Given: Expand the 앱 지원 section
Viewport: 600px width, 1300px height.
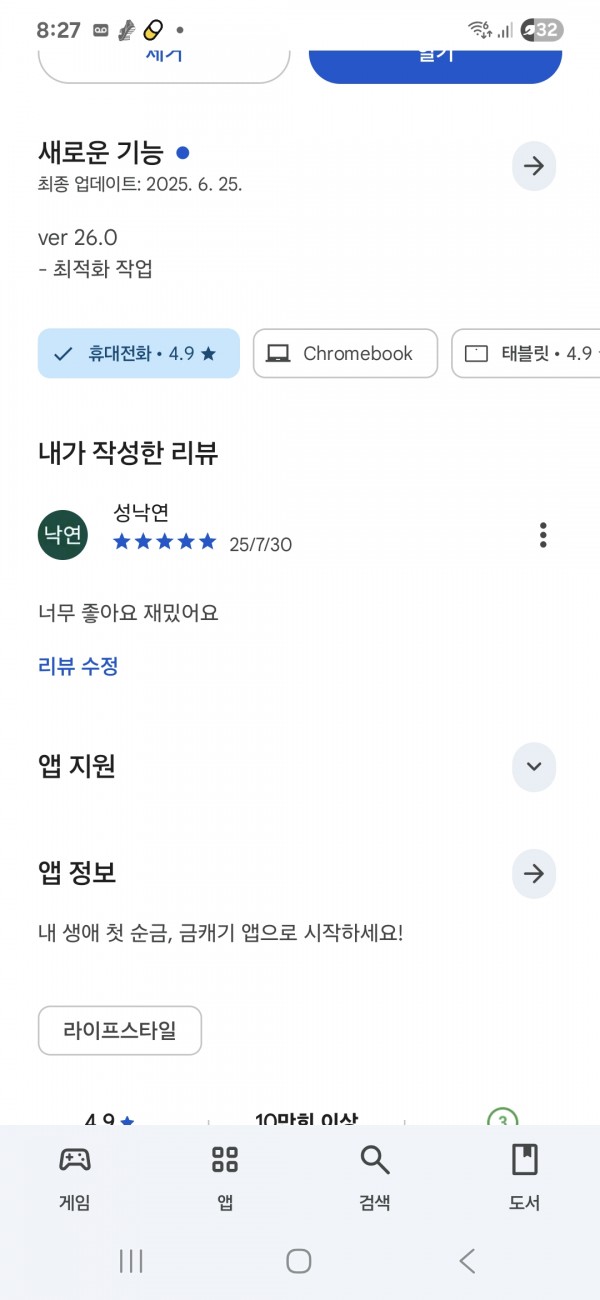Looking at the screenshot, I should click(534, 766).
